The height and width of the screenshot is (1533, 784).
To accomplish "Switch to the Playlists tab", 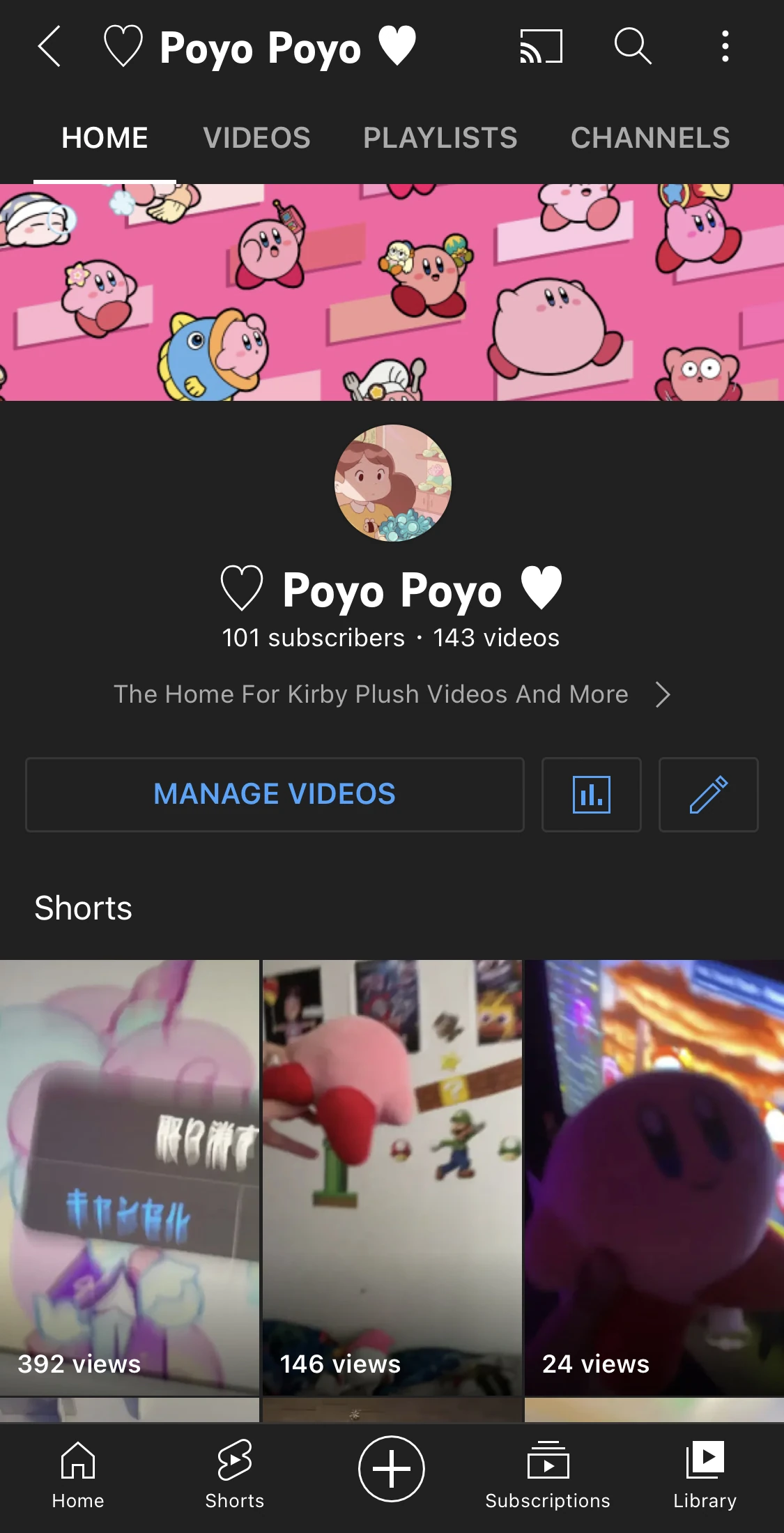I will click(440, 138).
